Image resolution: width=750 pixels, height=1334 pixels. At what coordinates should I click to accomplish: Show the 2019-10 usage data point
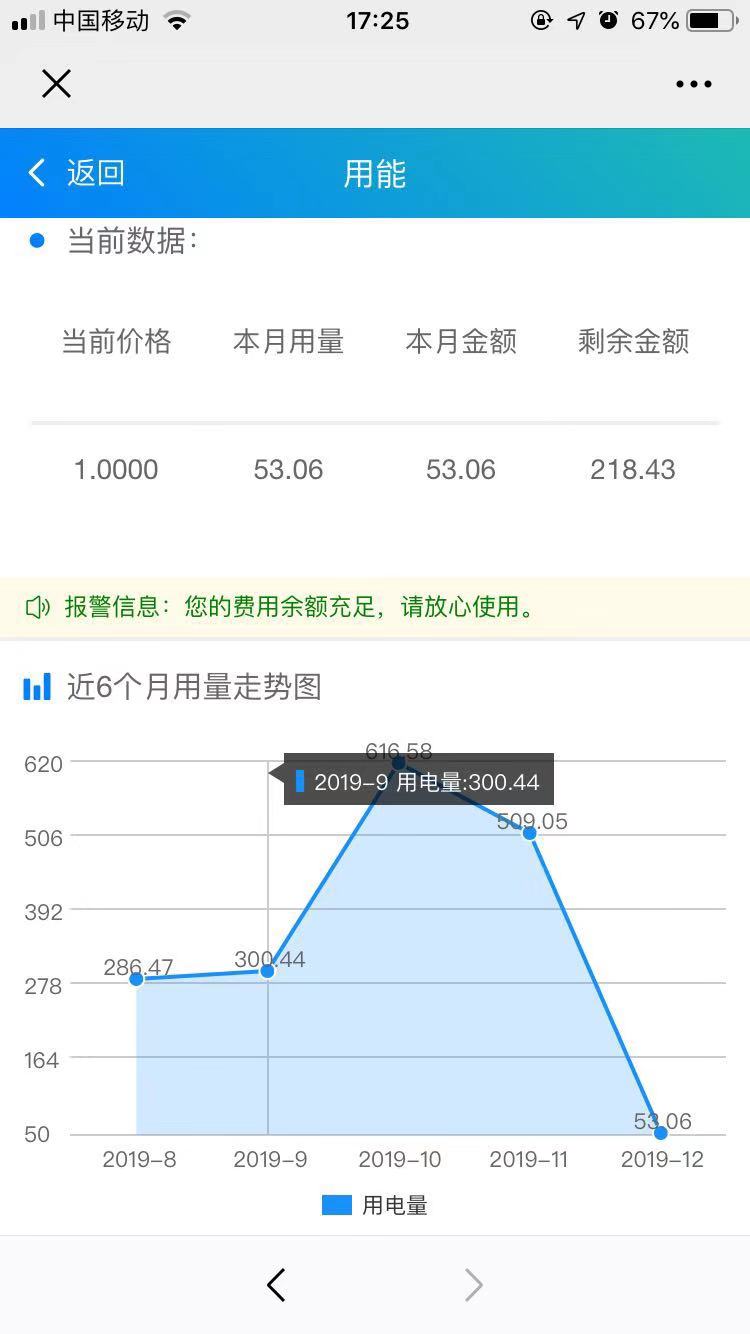(x=399, y=762)
